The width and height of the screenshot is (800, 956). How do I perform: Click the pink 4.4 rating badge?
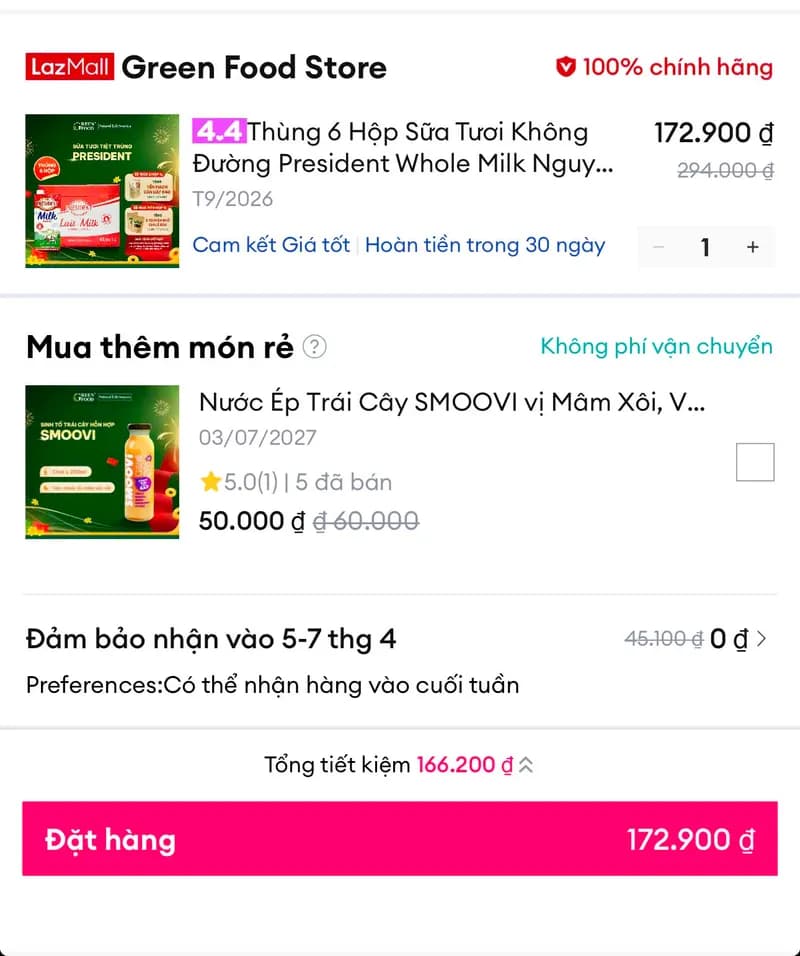[218, 131]
